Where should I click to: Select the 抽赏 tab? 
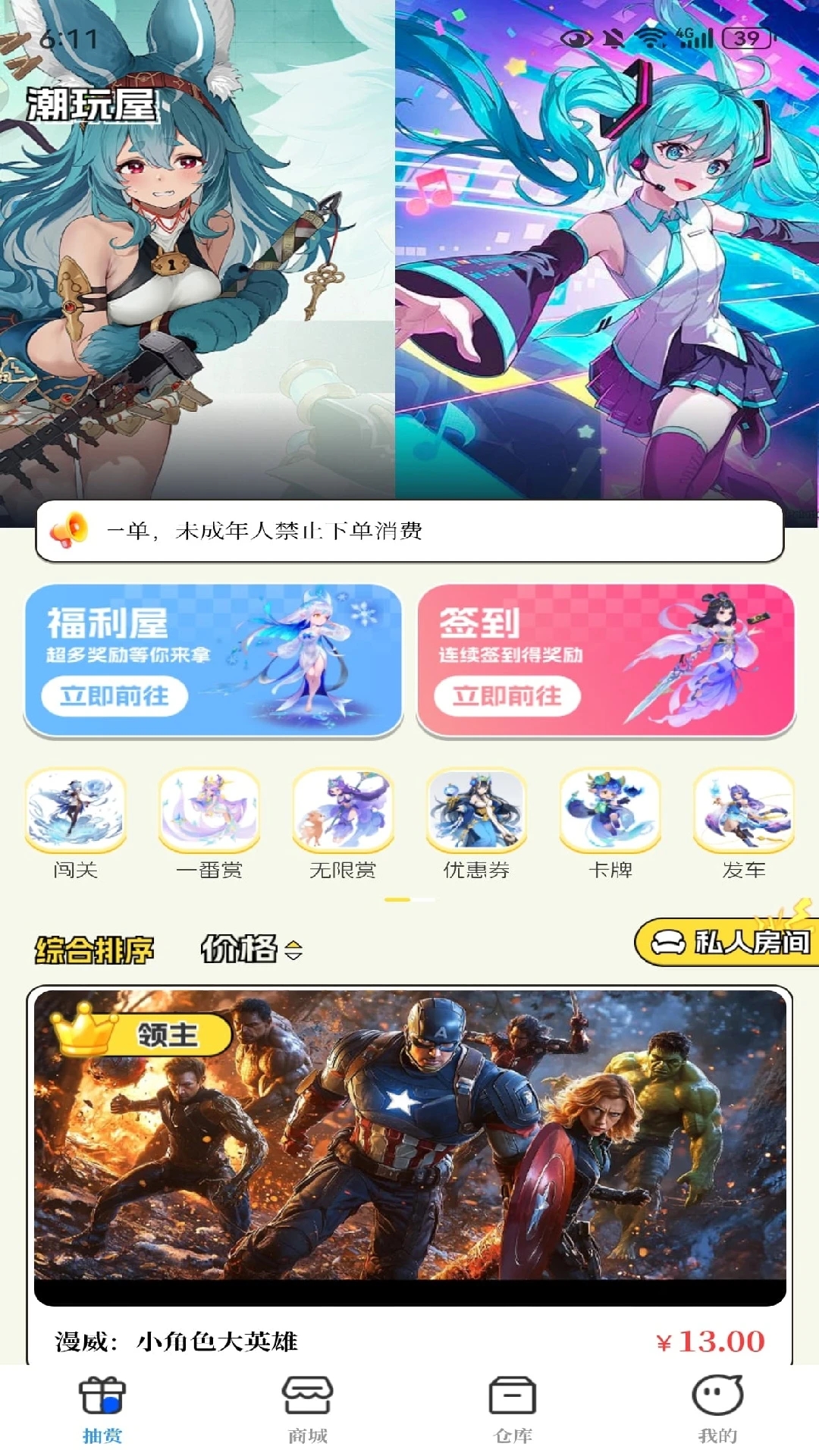click(102, 1409)
